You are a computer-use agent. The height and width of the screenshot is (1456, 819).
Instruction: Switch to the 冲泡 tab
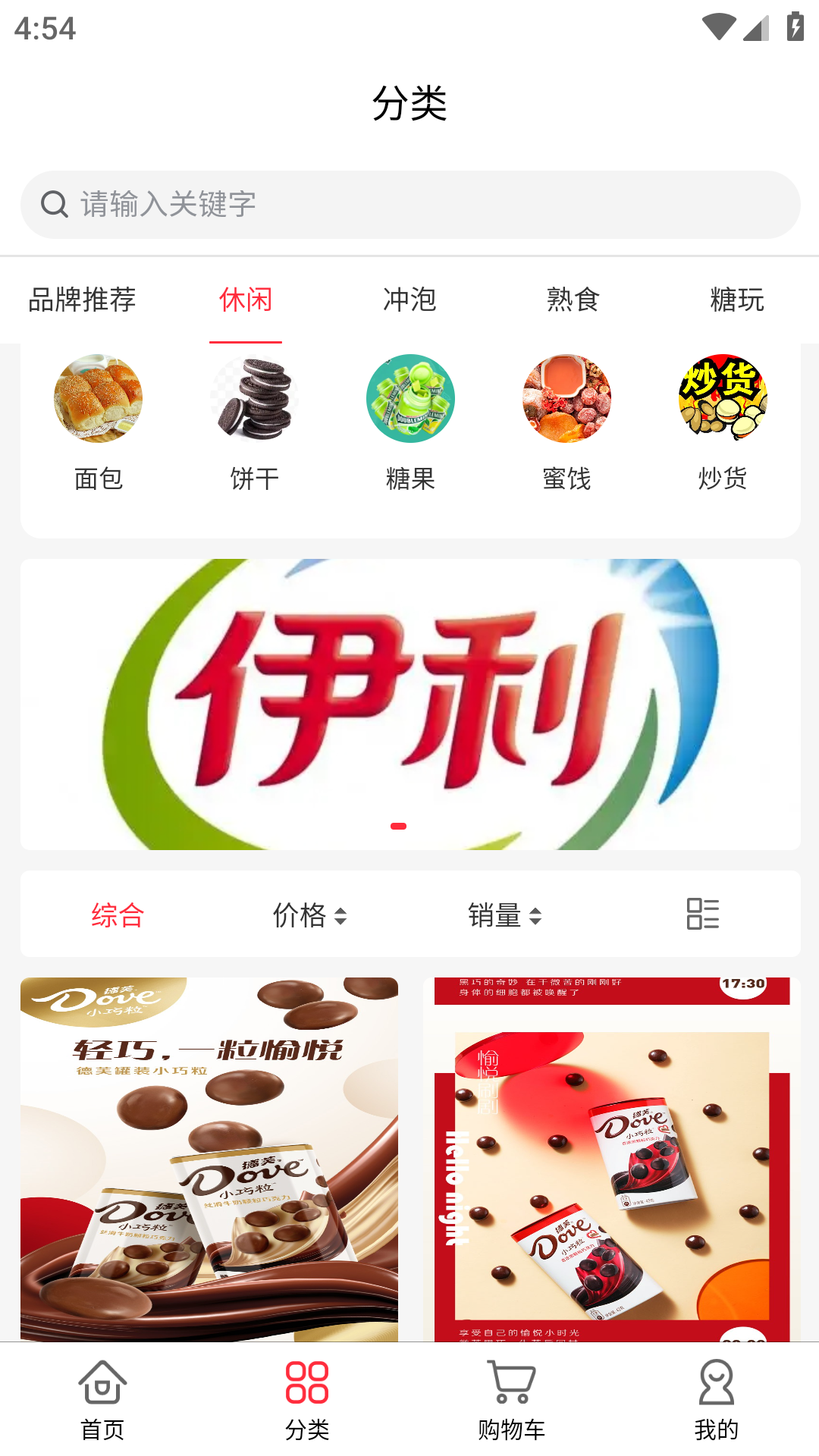pos(409,300)
